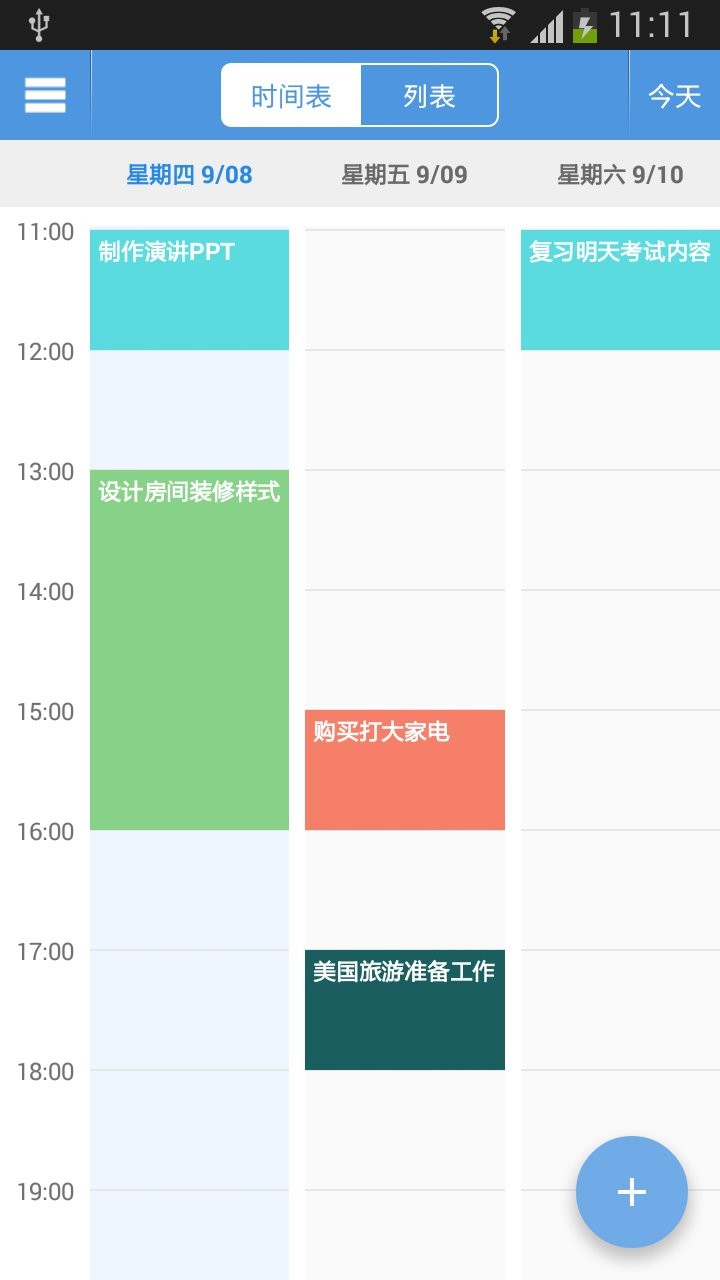Tap the 星期五 9/09 column header
This screenshot has width=720, height=1280.
click(x=404, y=174)
